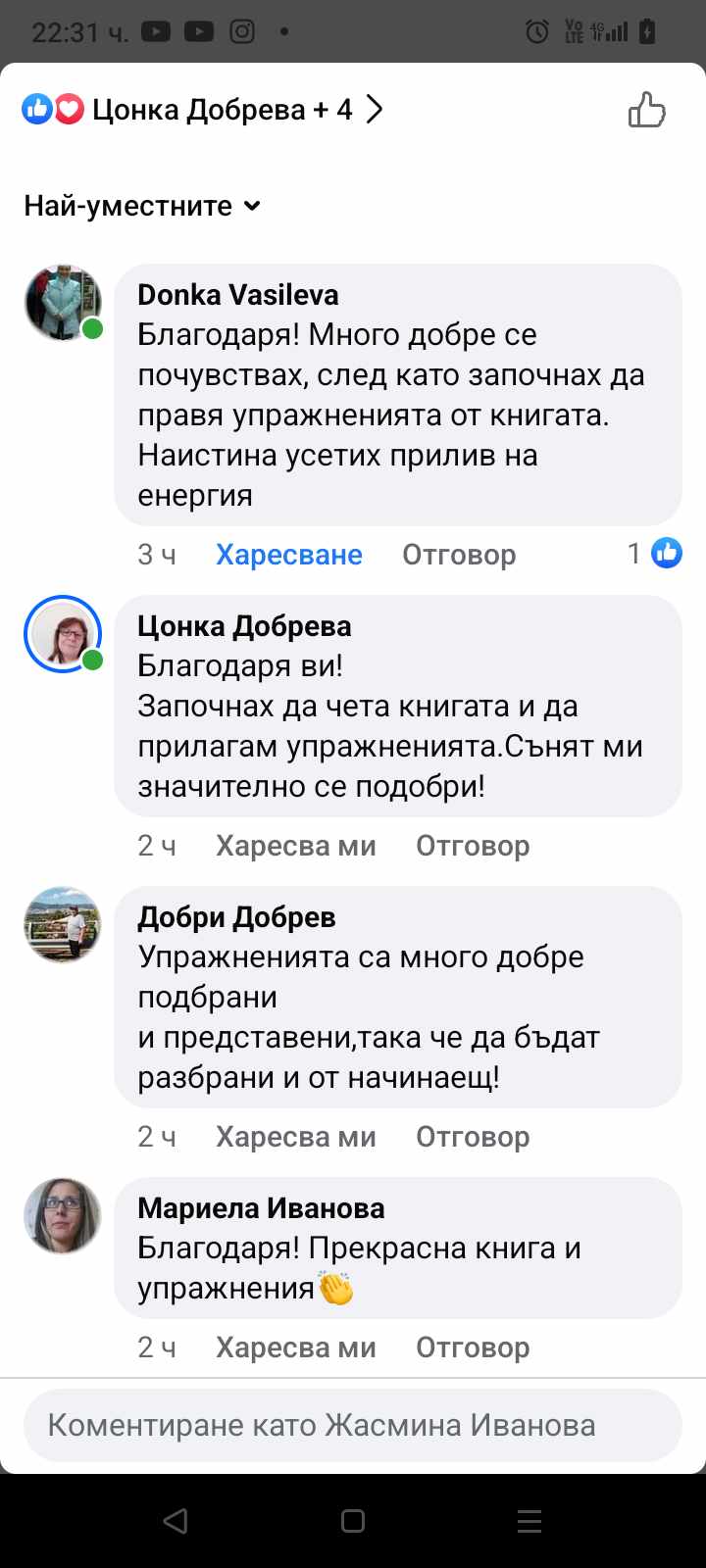This screenshot has height=1568, width=706.
Task: Open Цонка Добрева's profile picture
Action: [63, 633]
